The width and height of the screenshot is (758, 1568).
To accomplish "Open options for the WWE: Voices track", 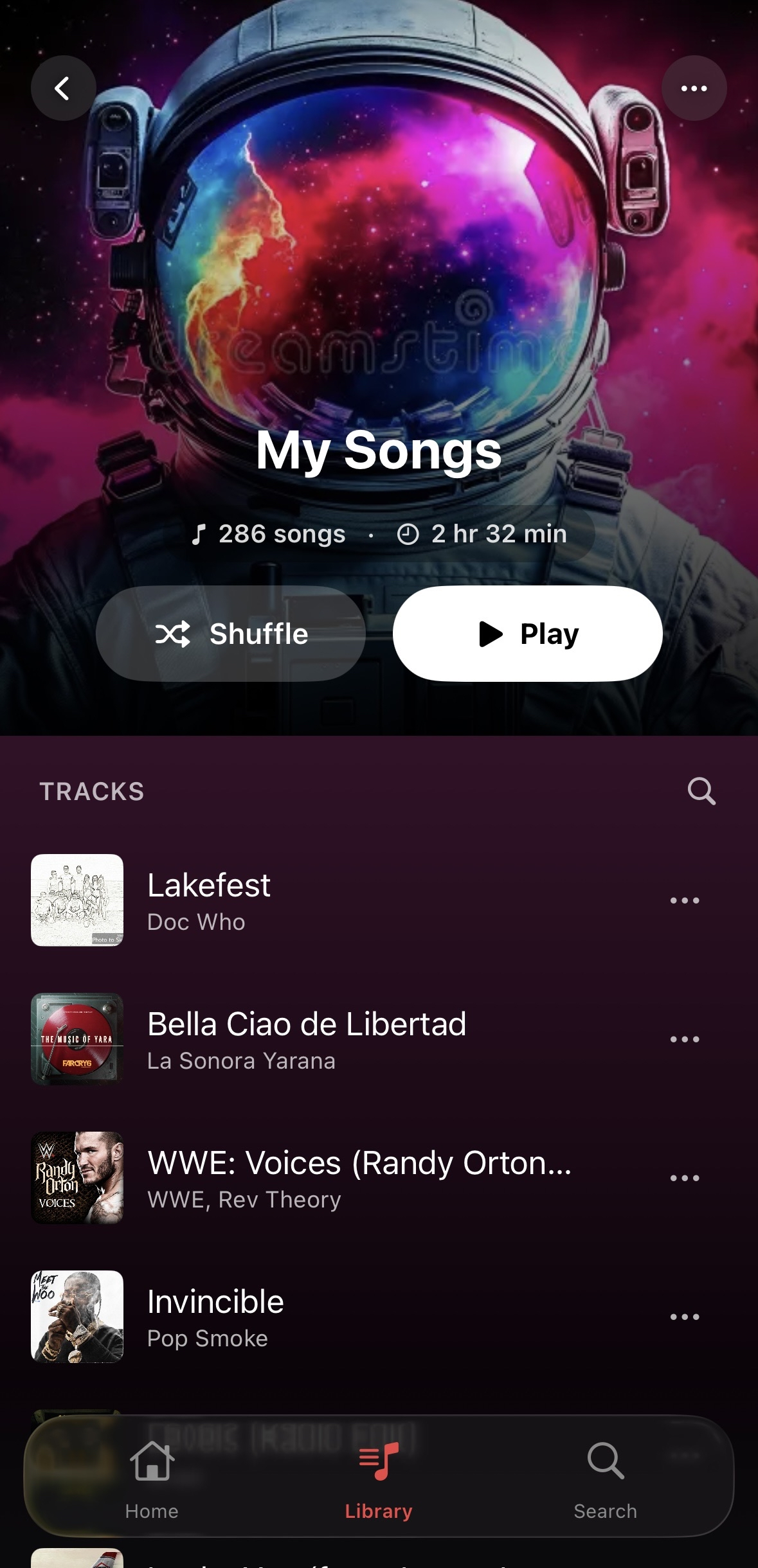I will [684, 1178].
